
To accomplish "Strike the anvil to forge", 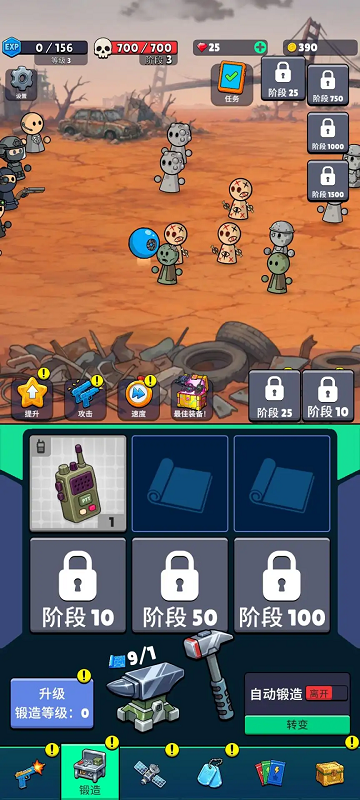I will point(146,695).
